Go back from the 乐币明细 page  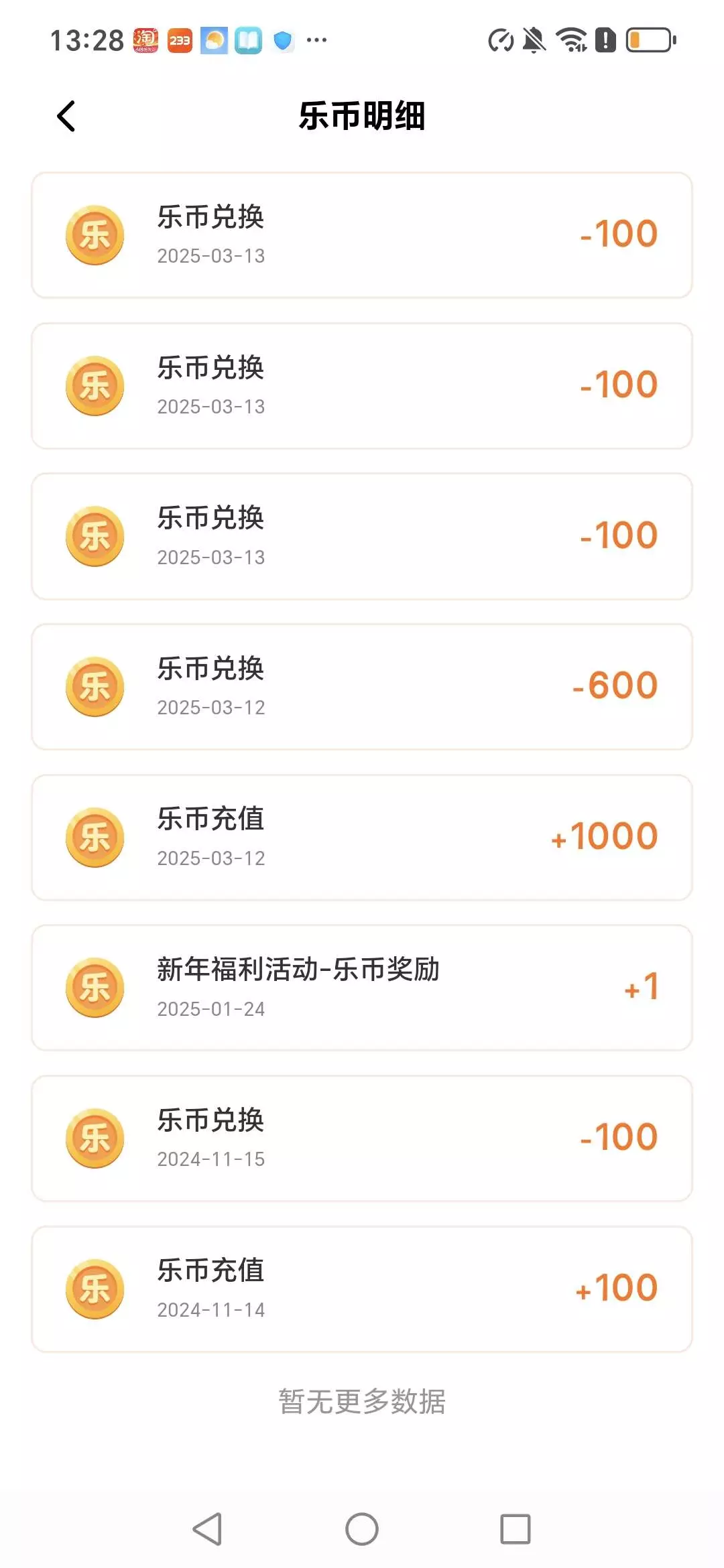coord(66,117)
